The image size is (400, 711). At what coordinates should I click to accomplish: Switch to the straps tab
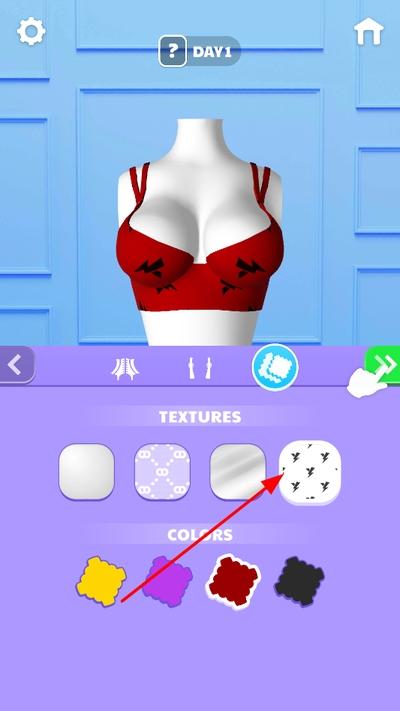200,368
